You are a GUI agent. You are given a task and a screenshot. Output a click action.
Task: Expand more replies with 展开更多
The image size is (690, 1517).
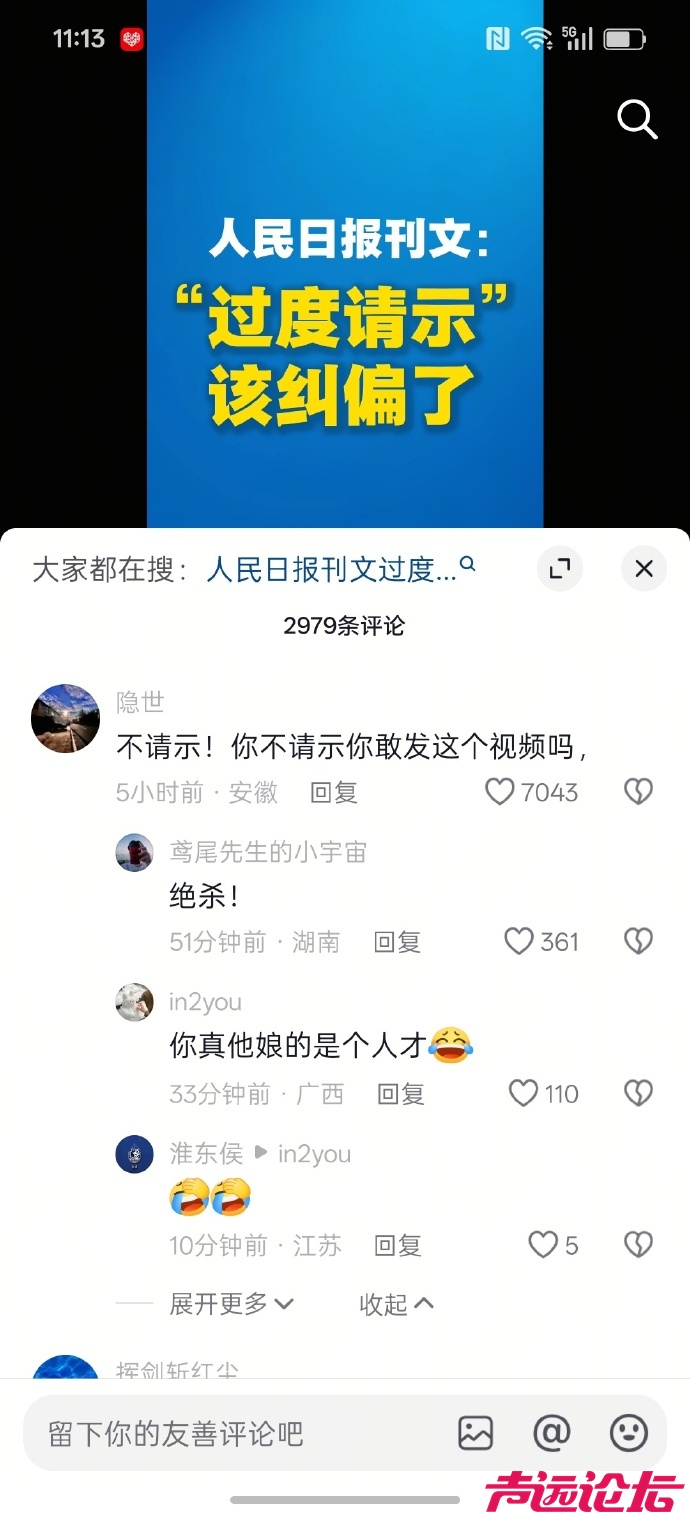(x=231, y=1303)
